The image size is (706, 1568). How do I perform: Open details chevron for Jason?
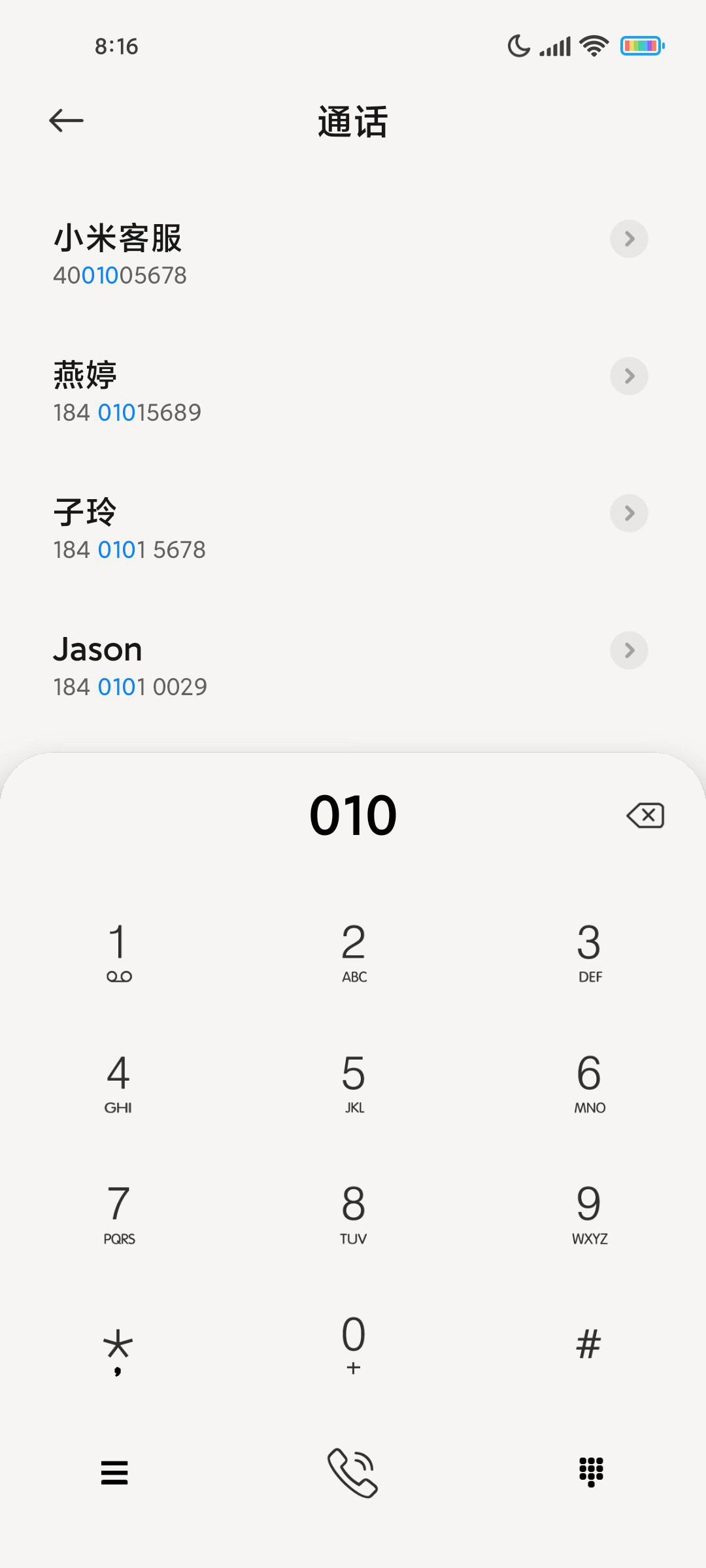click(629, 651)
